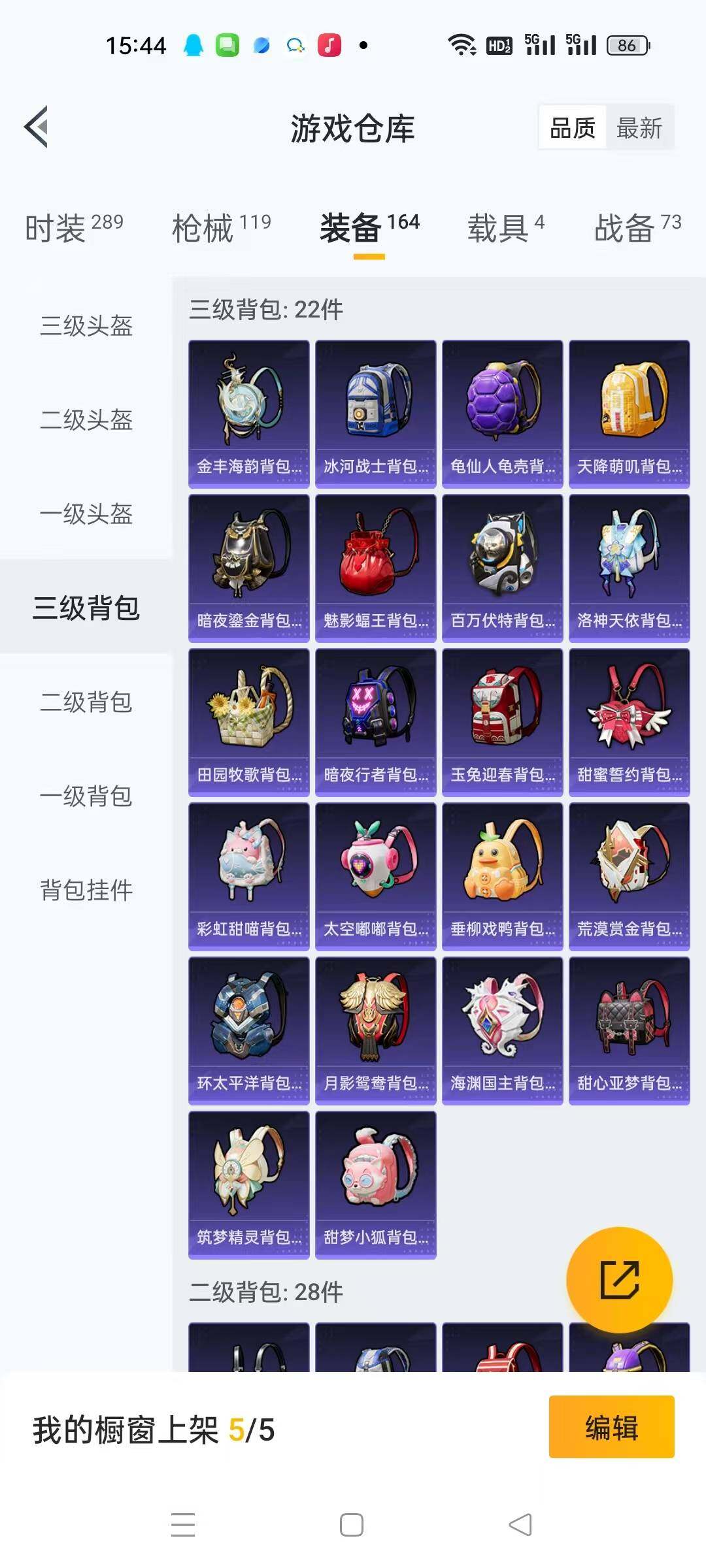Image resolution: width=706 pixels, height=1568 pixels.
Task: Switch sorting to 品质
Action: pyautogui.click(x=572, y=128)
